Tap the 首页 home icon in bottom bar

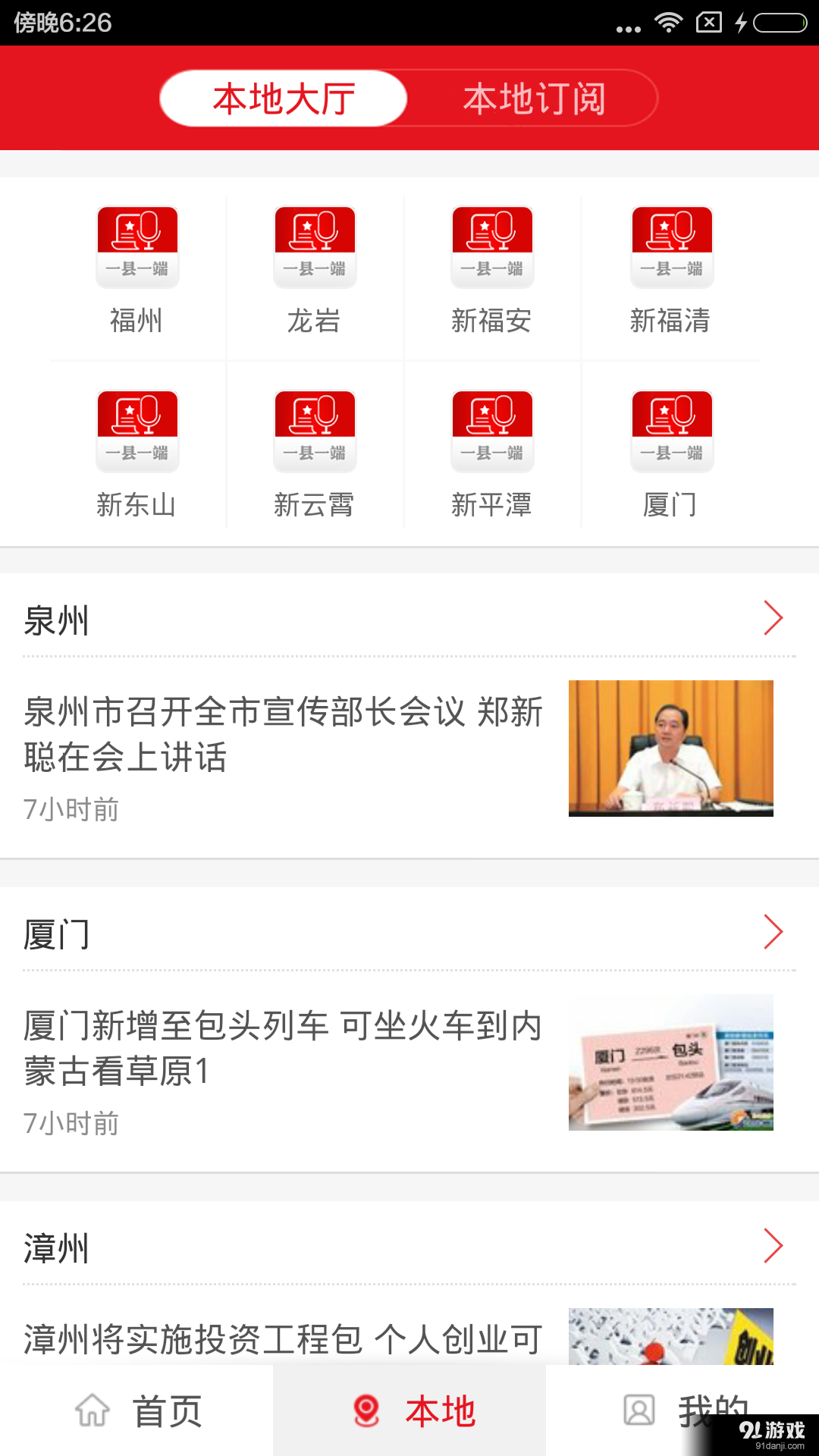pyautogui.click(x=91, y=1410)
